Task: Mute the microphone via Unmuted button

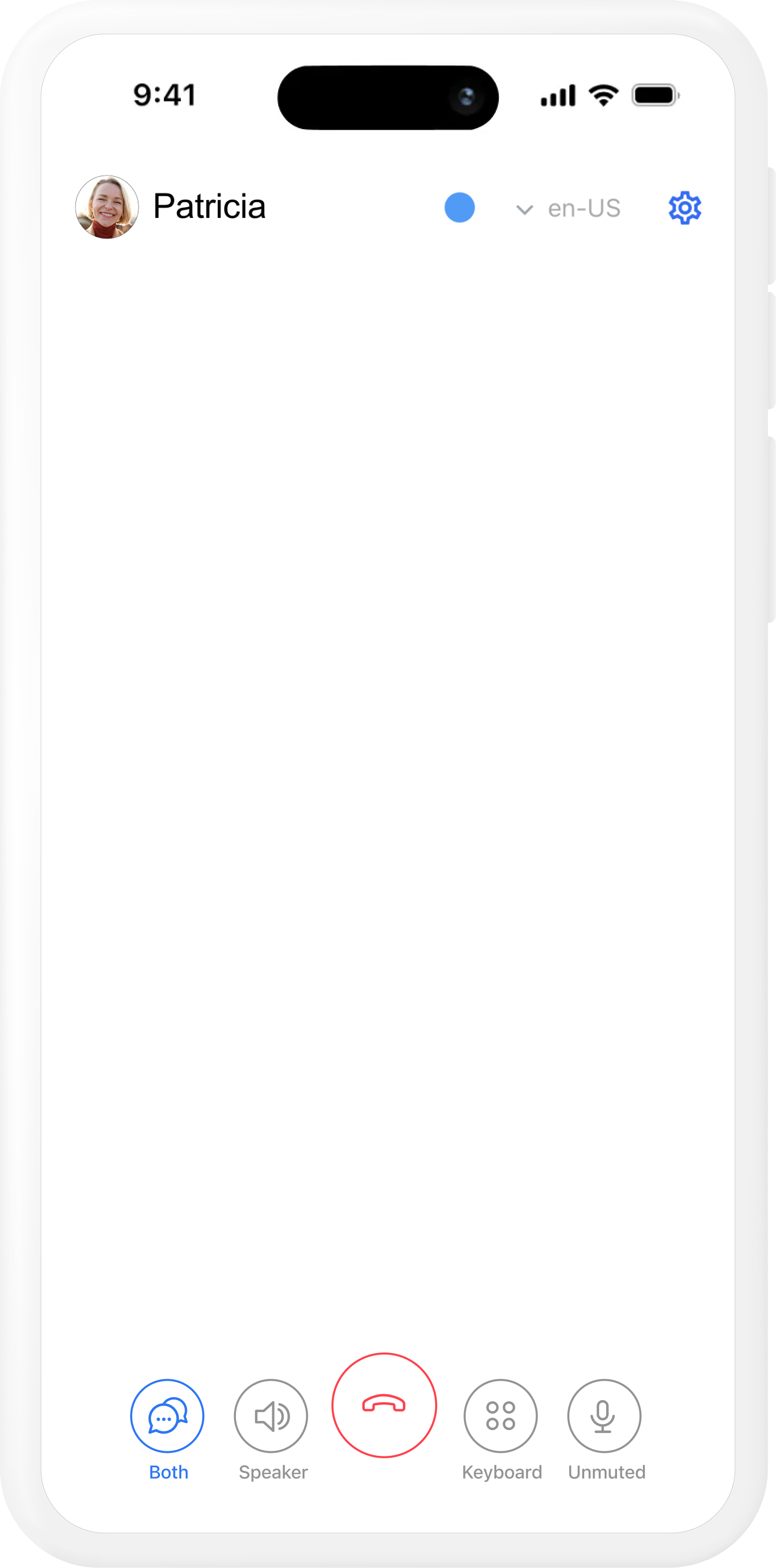Action: tap(604, 1415)
